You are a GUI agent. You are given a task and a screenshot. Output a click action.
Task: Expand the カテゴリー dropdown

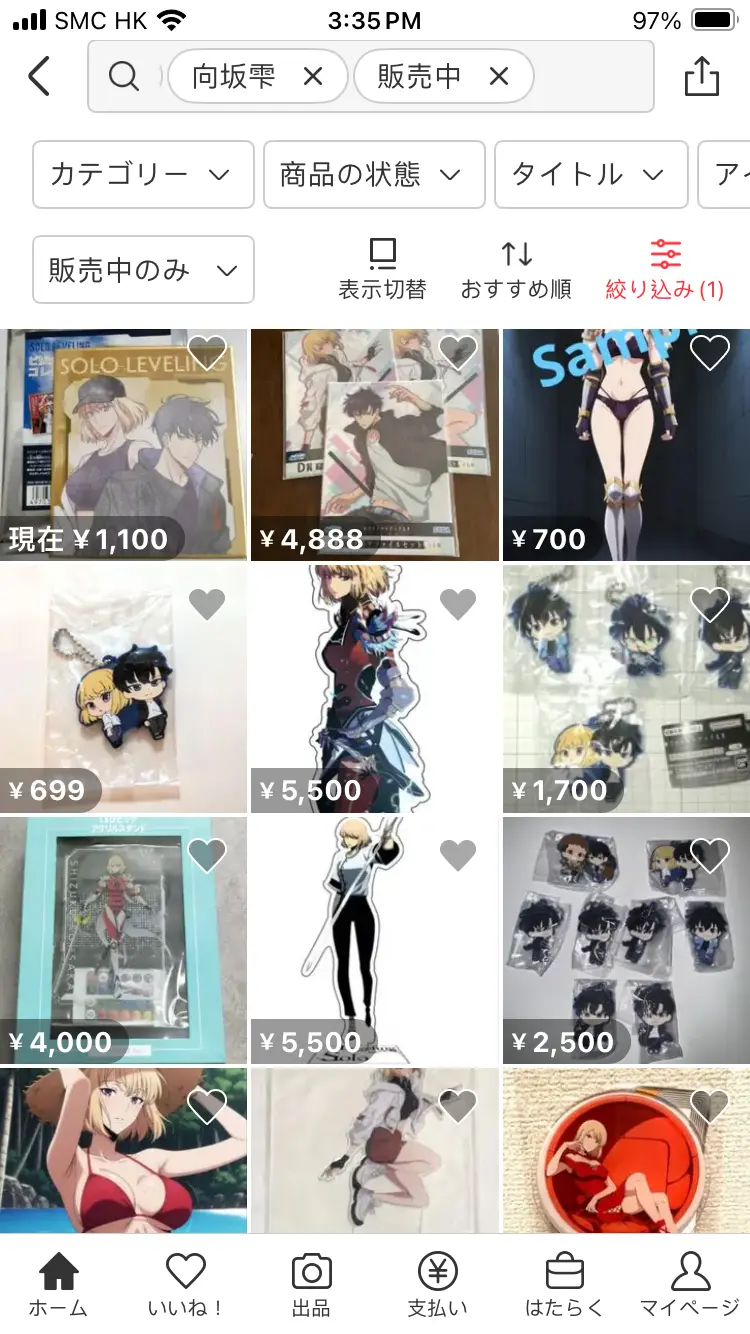(143, 174)
